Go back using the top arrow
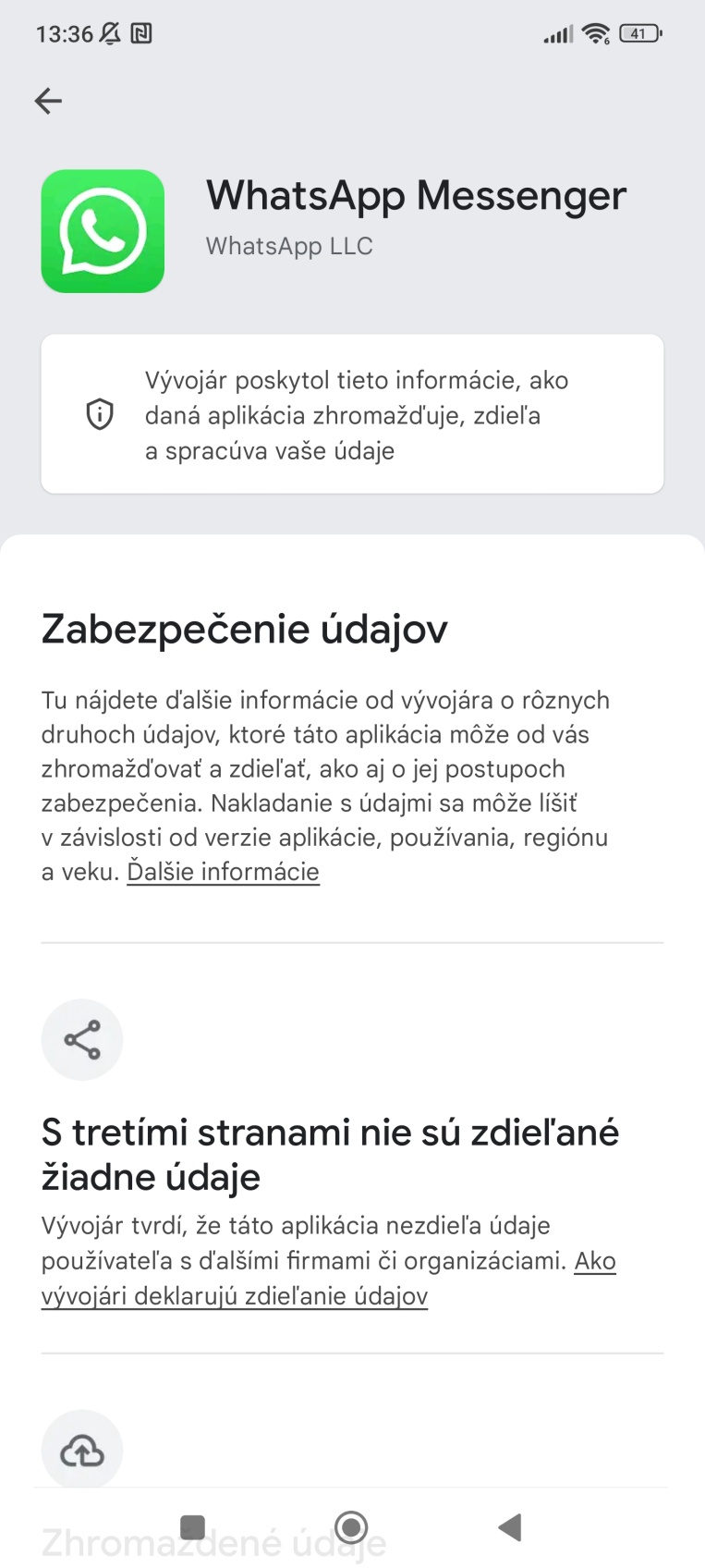The height and width of the screenshot is (1568, 705). (x=48, y=101)
